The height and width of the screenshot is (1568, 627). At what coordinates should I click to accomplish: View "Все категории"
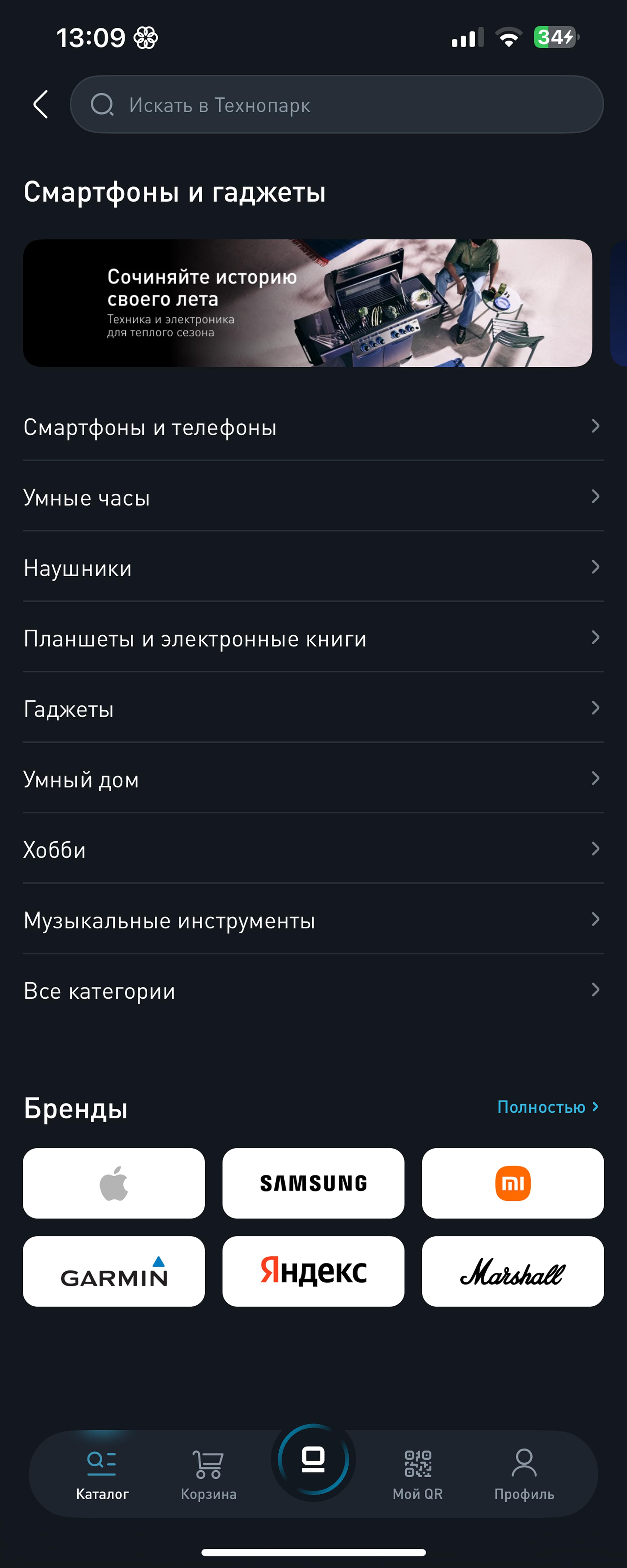pyautogui.click(x=313, y=990)
